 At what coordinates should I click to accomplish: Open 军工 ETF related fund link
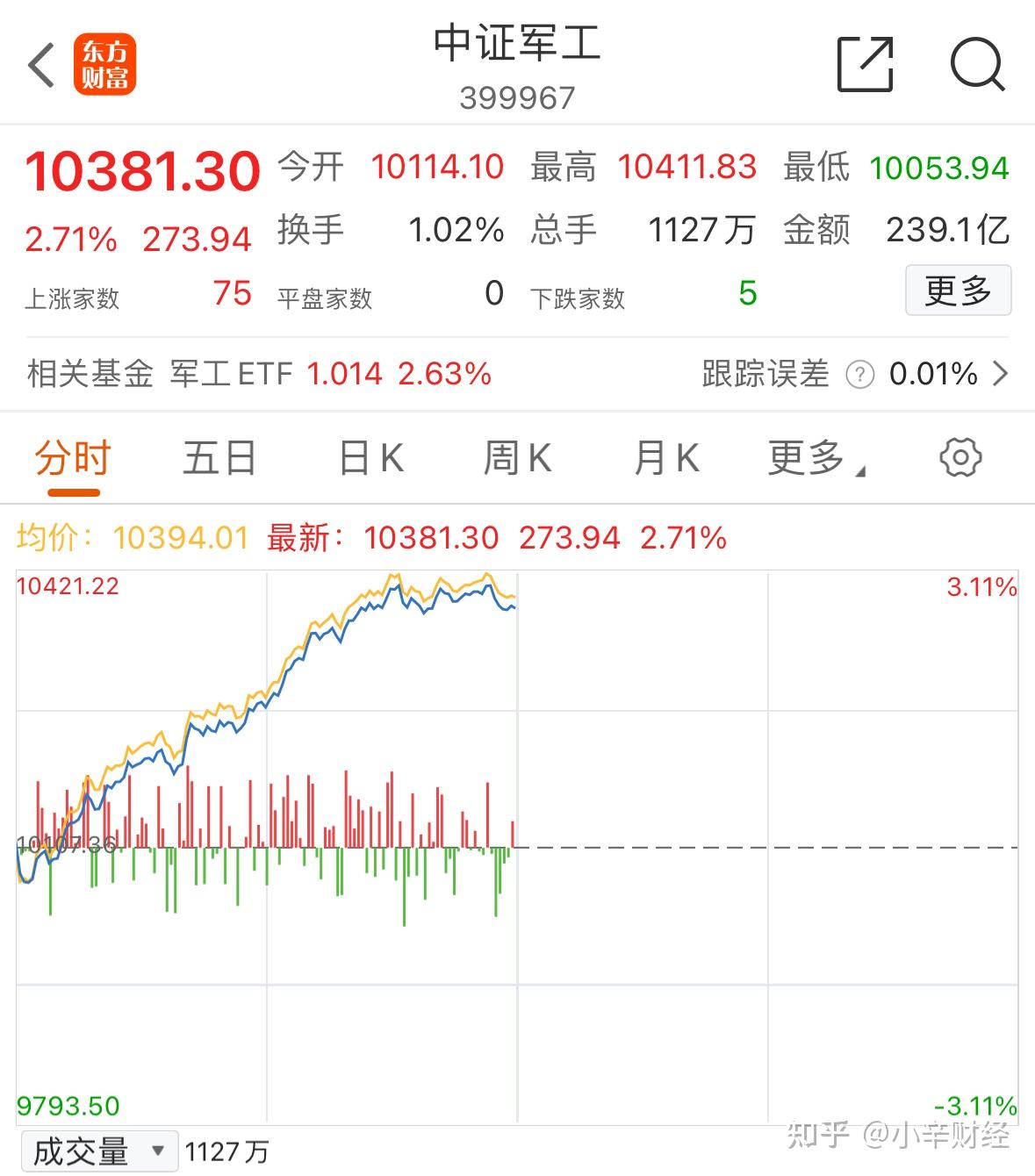233,375
